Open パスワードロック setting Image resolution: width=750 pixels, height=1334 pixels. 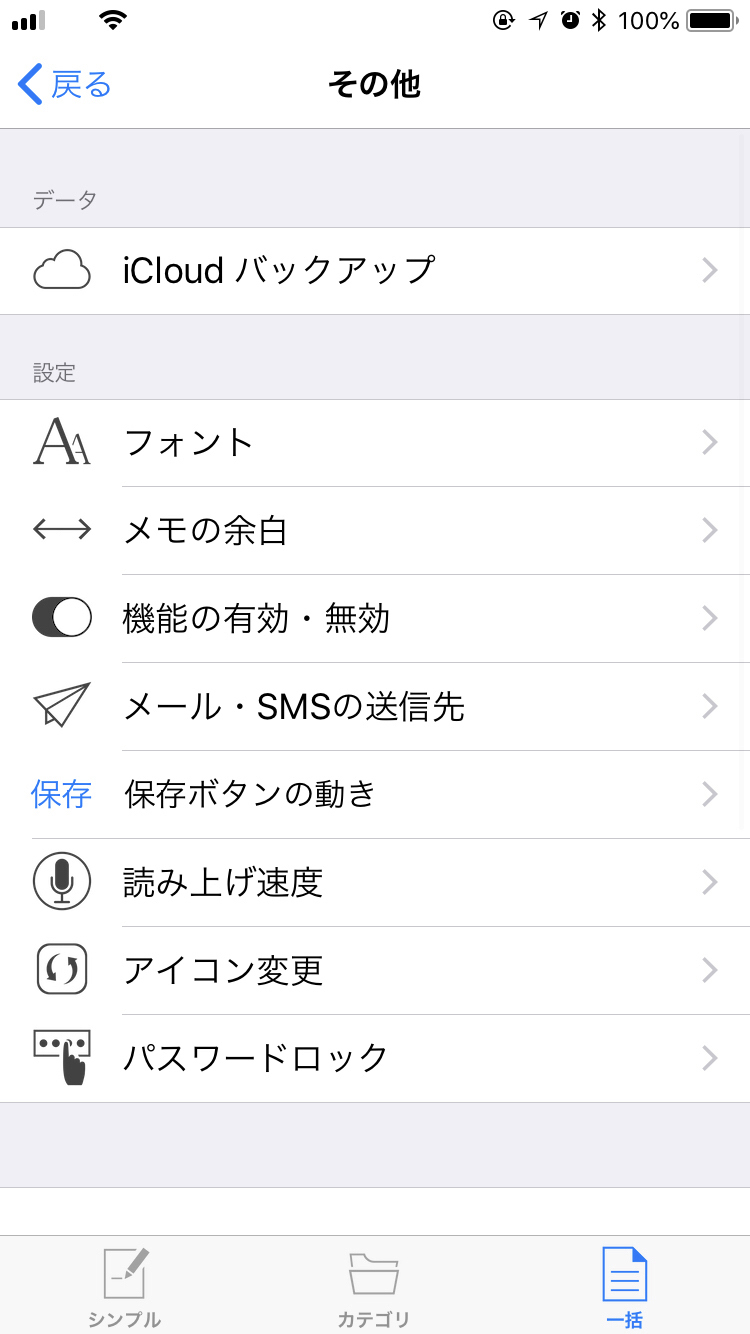(x=375, y=1058)
